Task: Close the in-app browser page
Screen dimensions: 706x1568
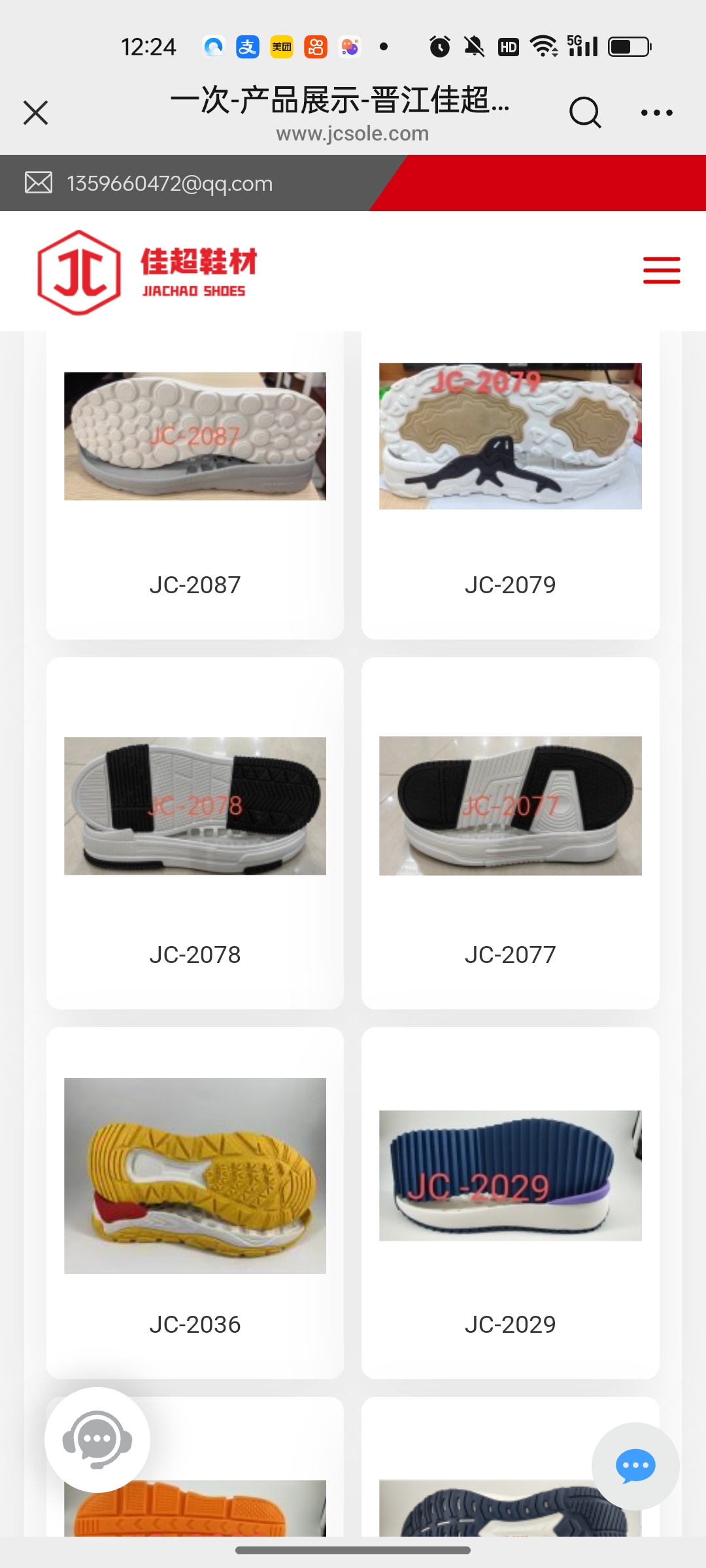Action: click(36, 112)
